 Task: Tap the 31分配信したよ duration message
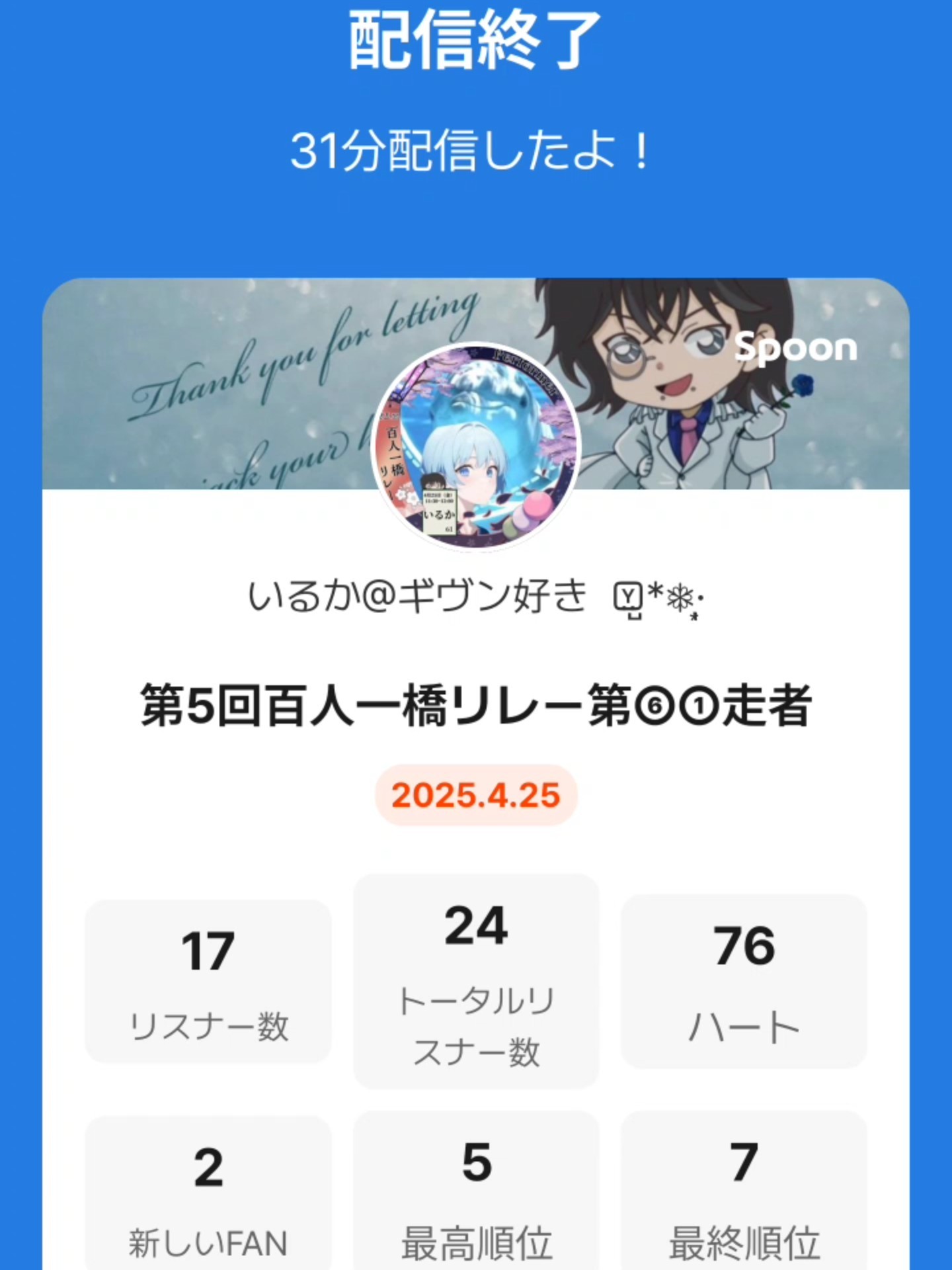(473, 151)
